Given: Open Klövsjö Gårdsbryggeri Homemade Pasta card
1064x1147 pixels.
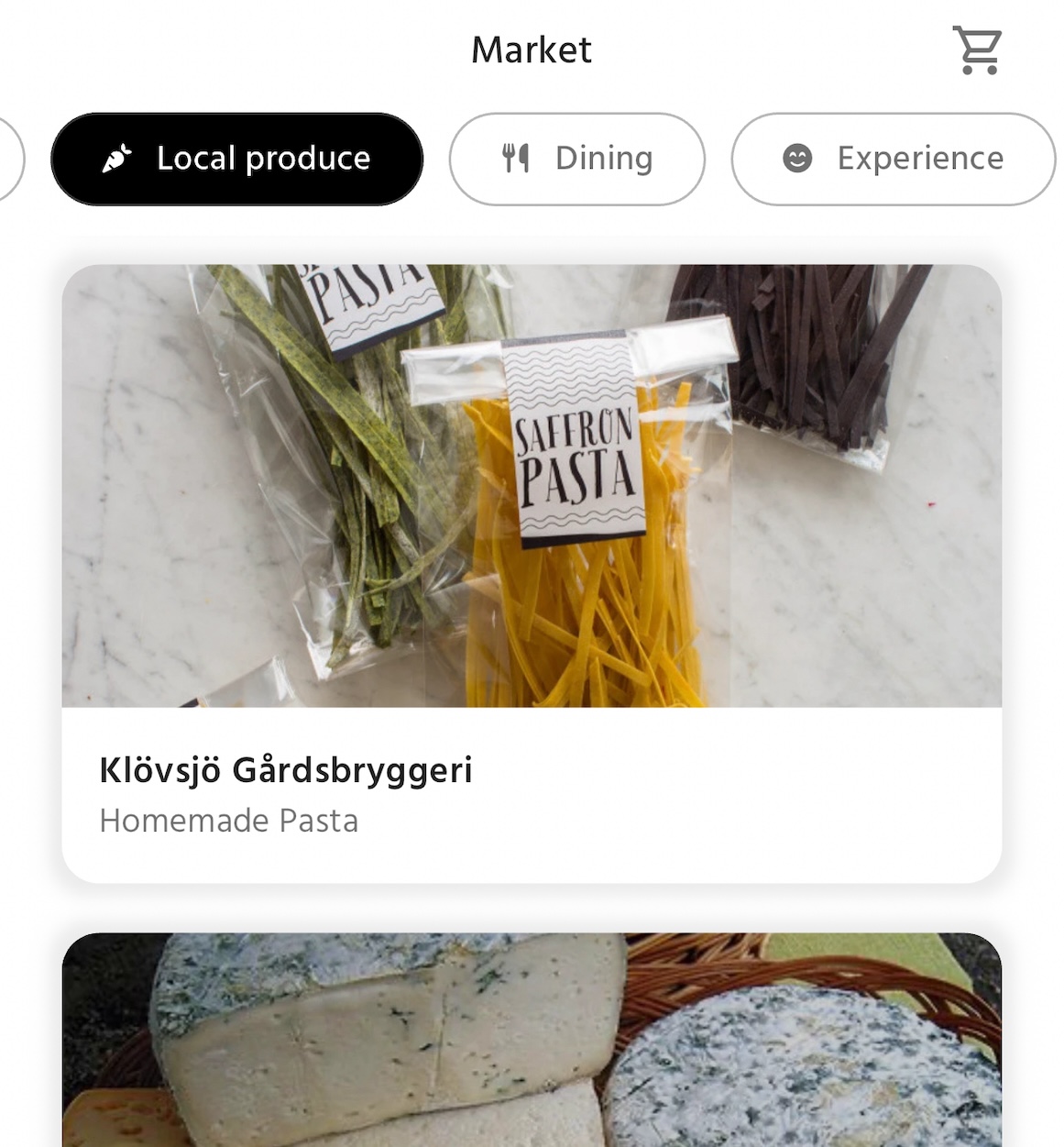Looking at the screenshot, I should (x=532, y=573).
